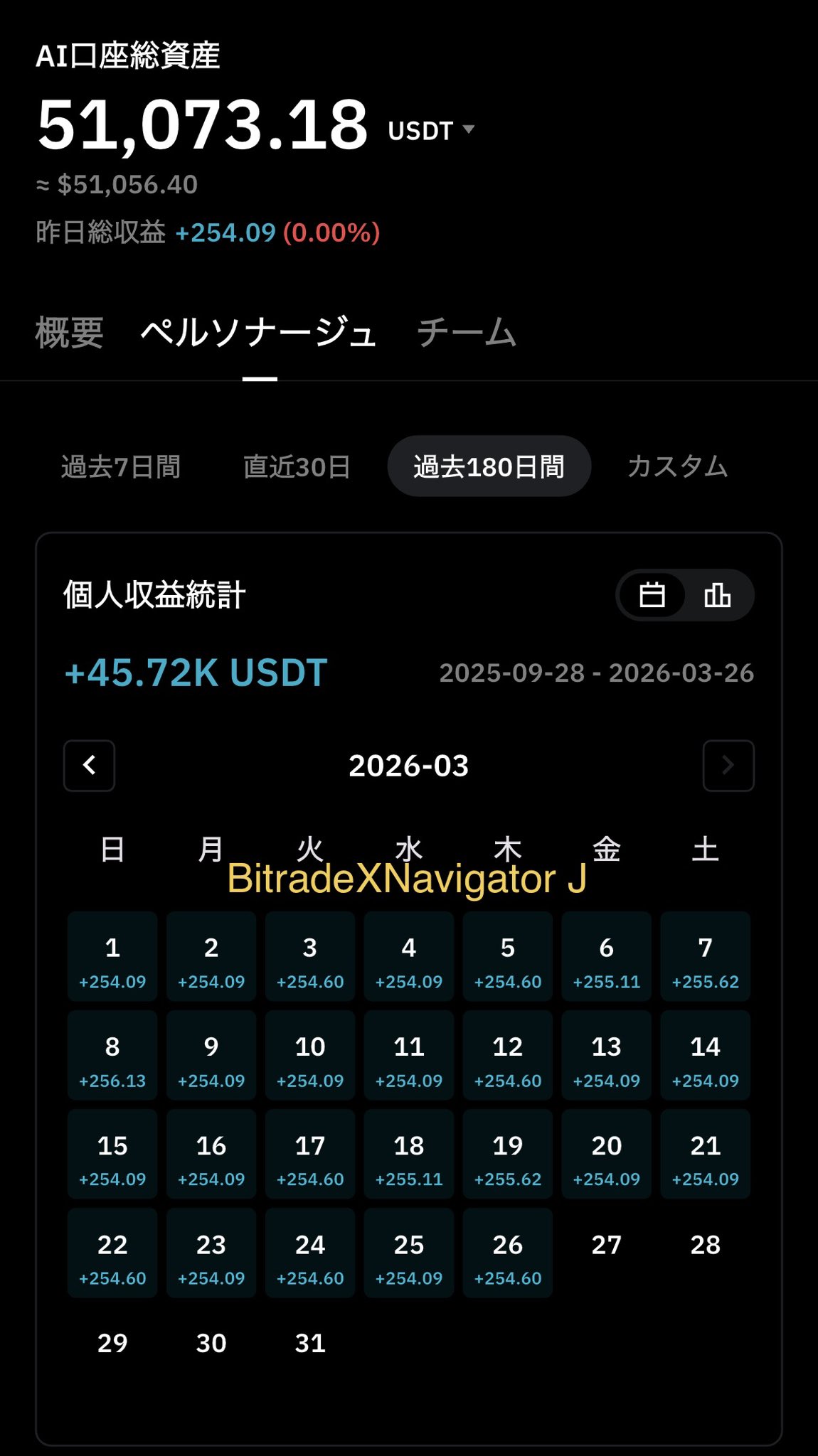818x1456 pixels.
Task: Switch to bar chart view of earnings
Action: 717,595
